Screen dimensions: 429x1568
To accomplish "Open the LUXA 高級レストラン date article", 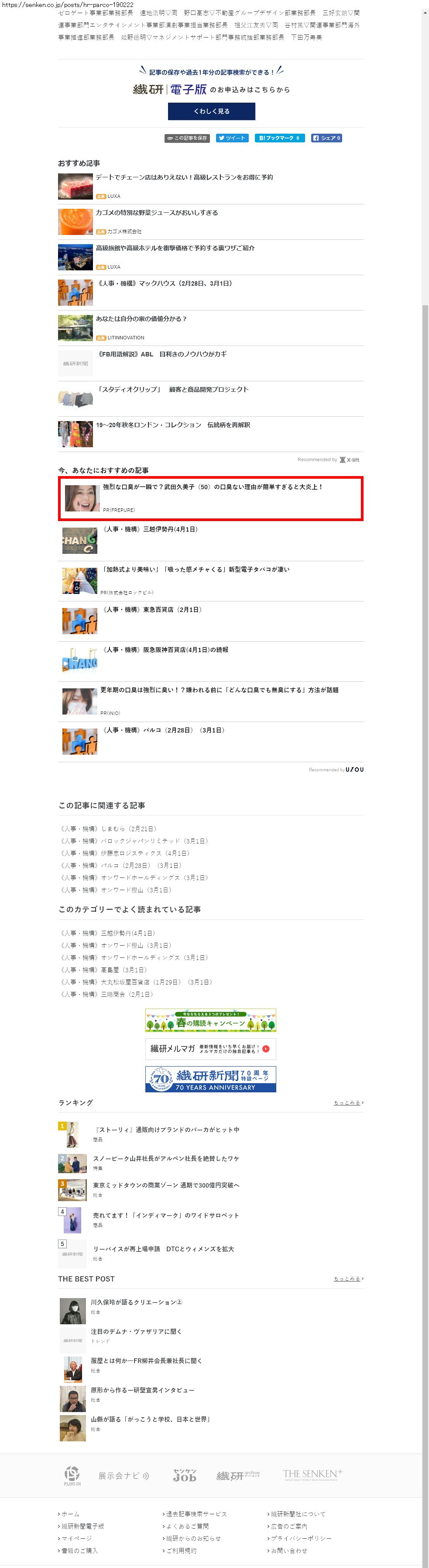I will click(x=184, y=178).
